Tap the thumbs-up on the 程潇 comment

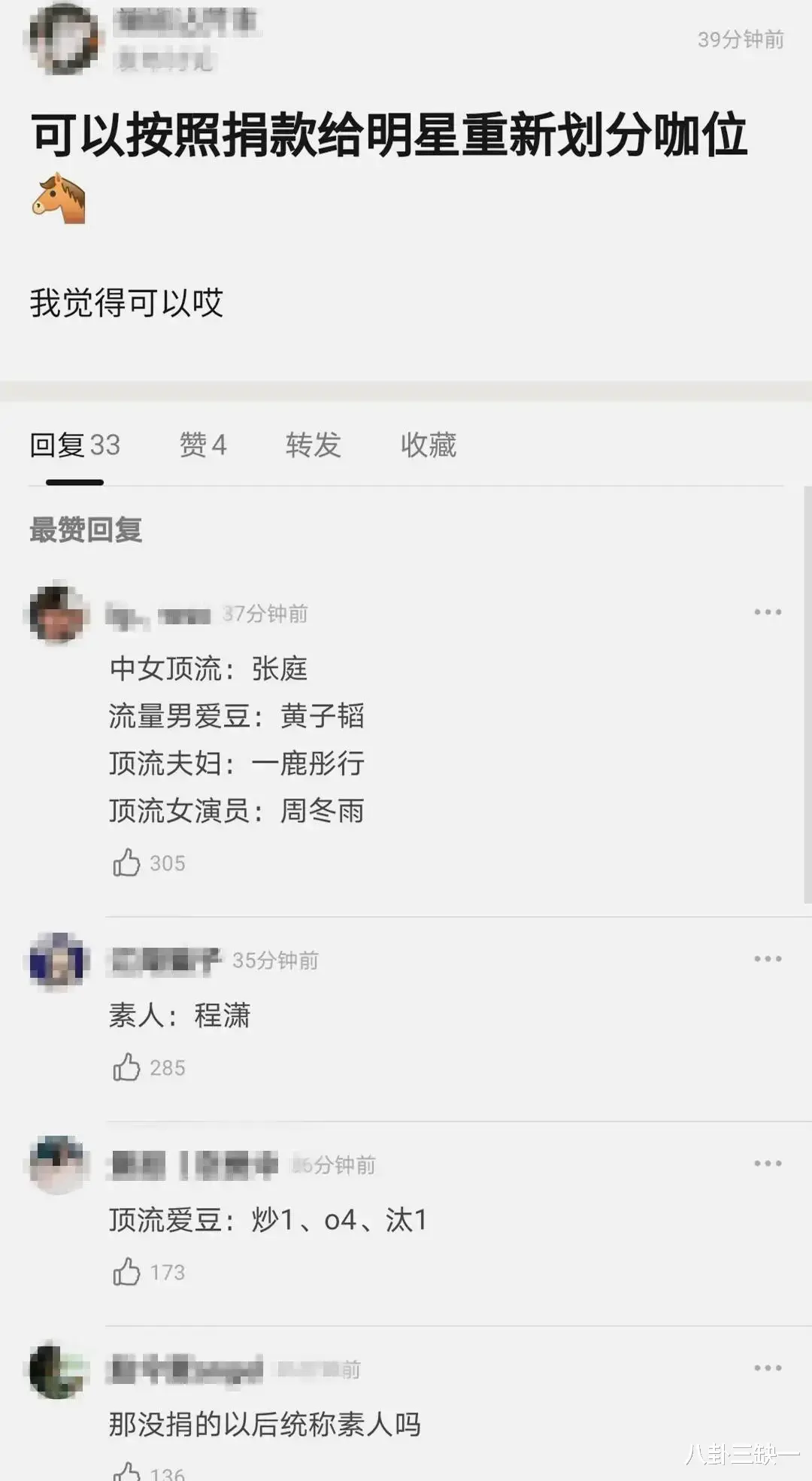(126, 1067)
